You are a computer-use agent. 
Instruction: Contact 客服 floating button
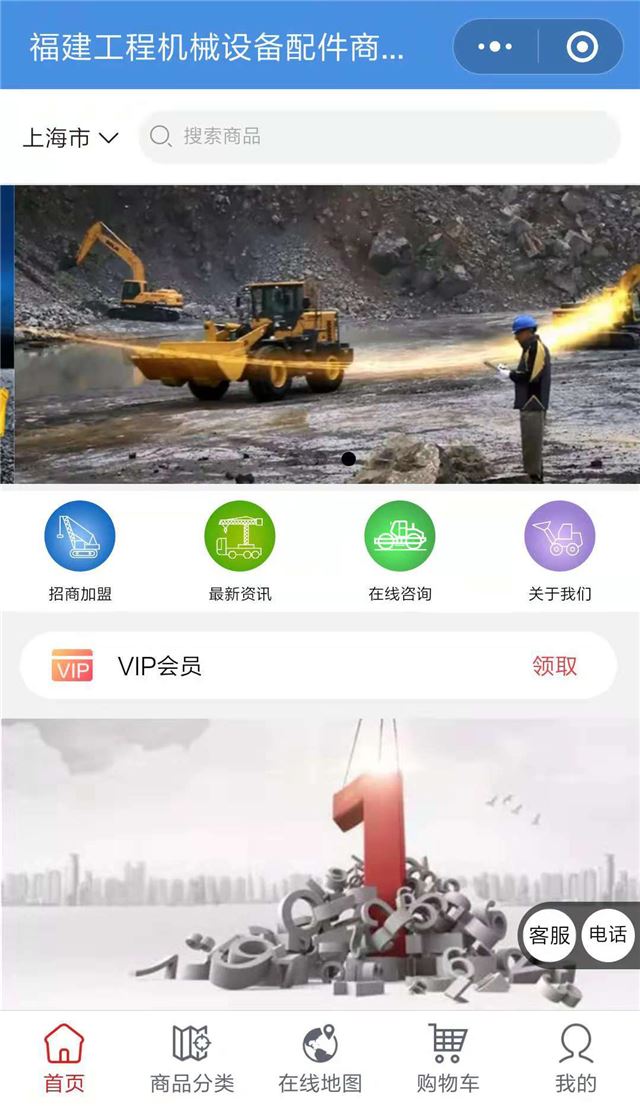coord(549,936)
